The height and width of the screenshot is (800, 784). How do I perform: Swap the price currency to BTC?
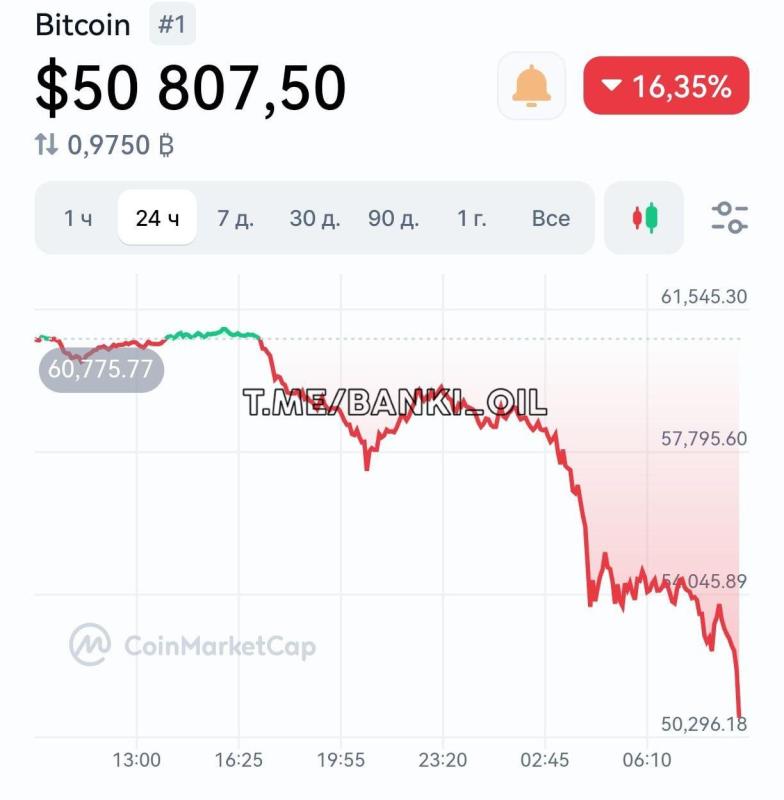[x=47, y=145]
